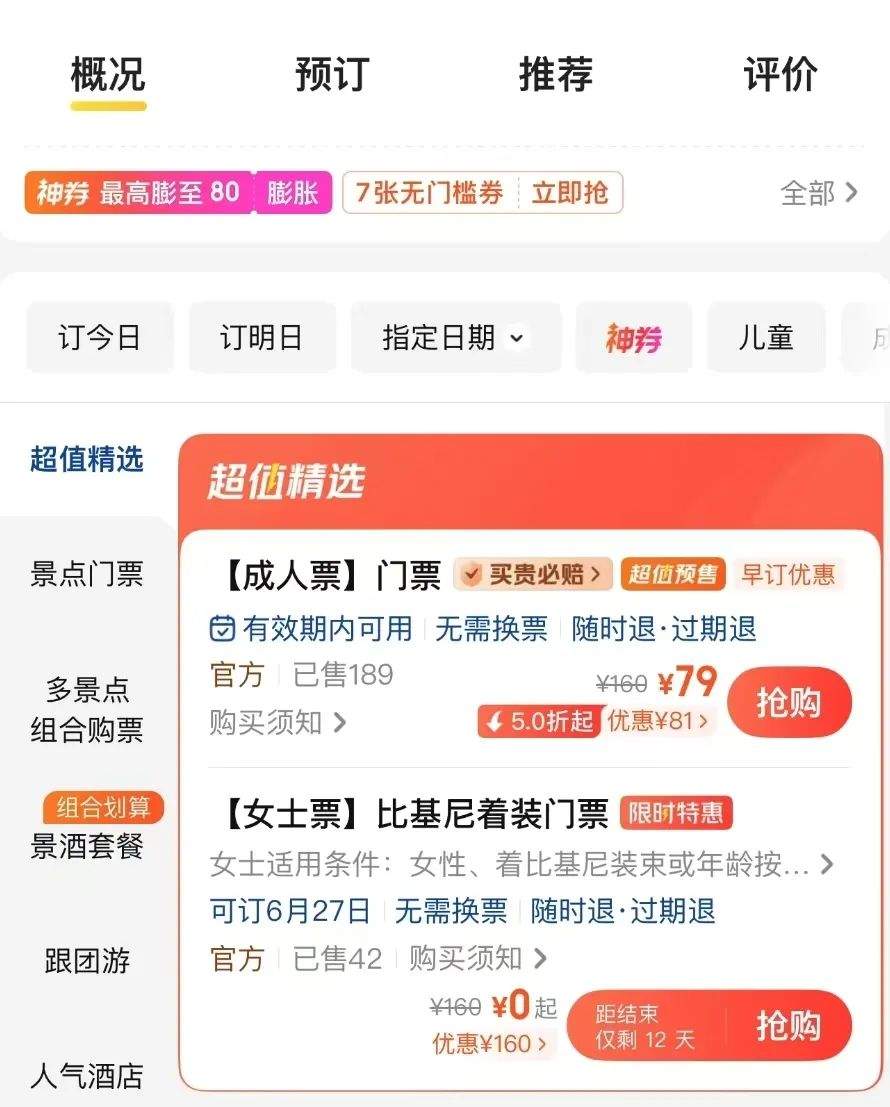The image size is (890, 1107).
Task: Open the 评价 tab
Action: tap(780, 75)
